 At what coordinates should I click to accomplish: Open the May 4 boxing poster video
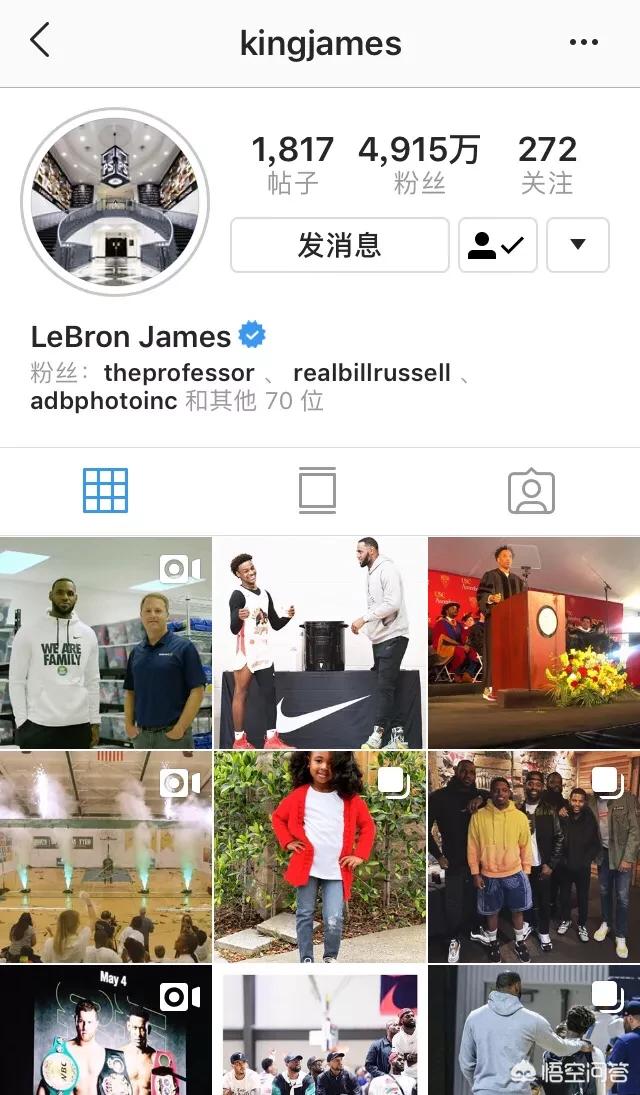tap(105, 1030)
